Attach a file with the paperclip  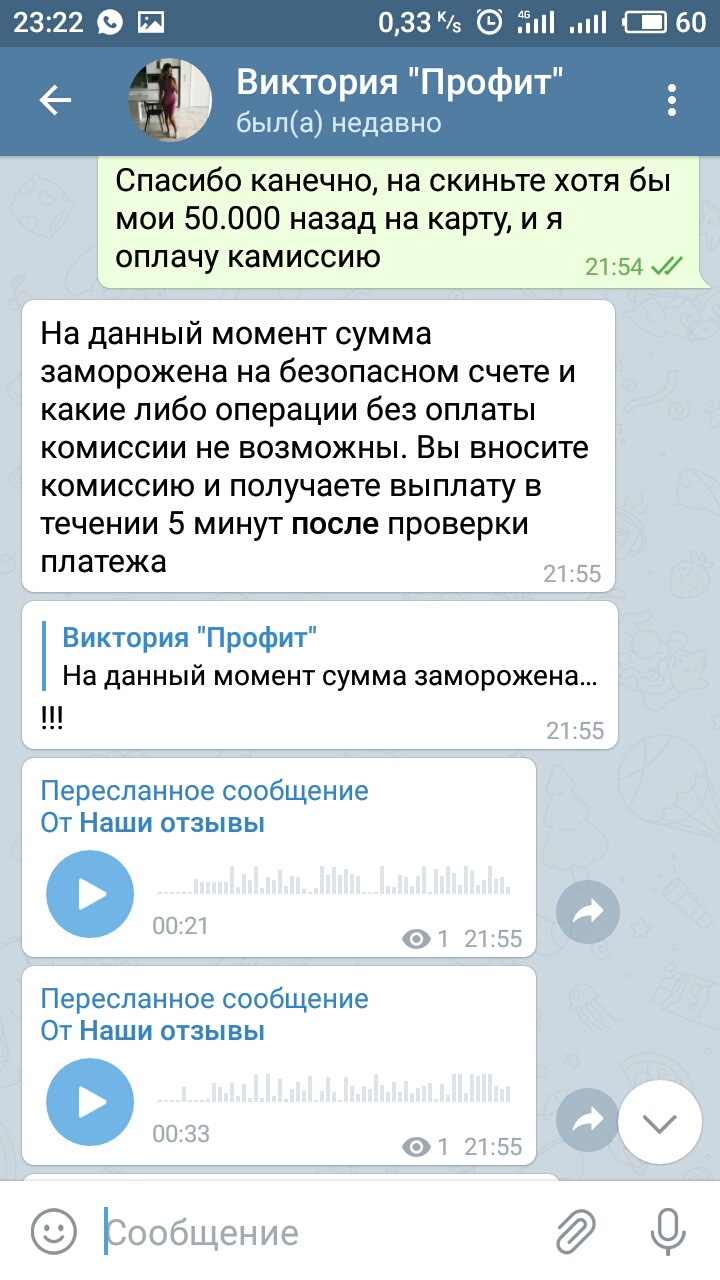(x=576, y=1231)
